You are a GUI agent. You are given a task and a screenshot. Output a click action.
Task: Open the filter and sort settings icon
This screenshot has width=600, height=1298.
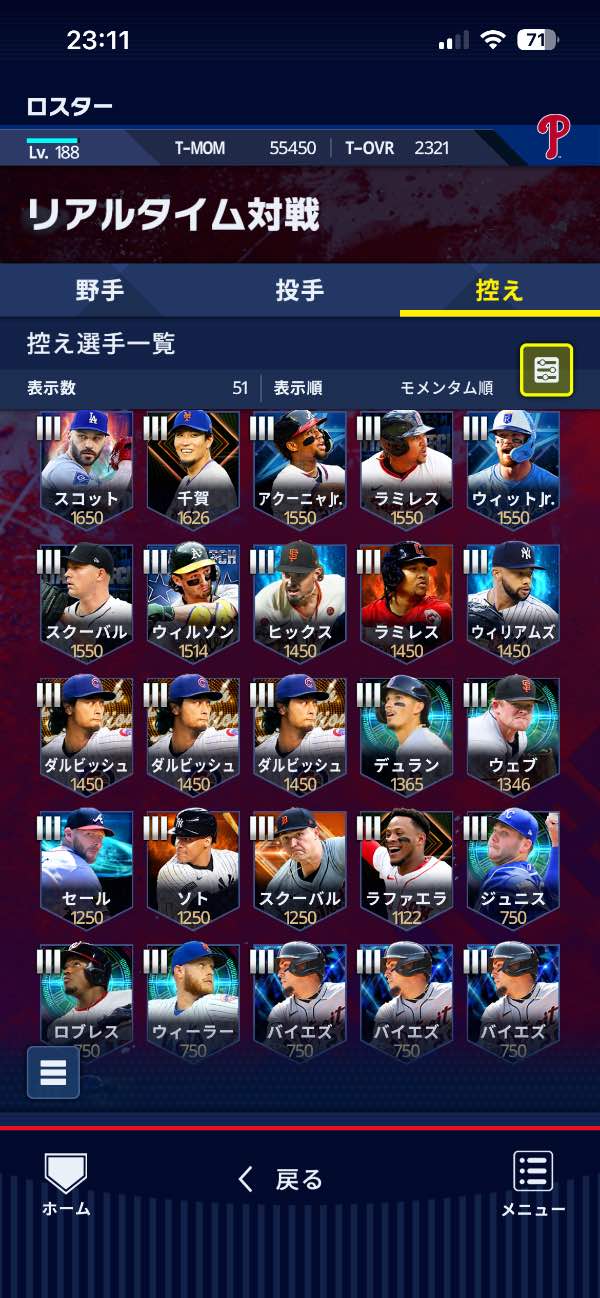546,370
